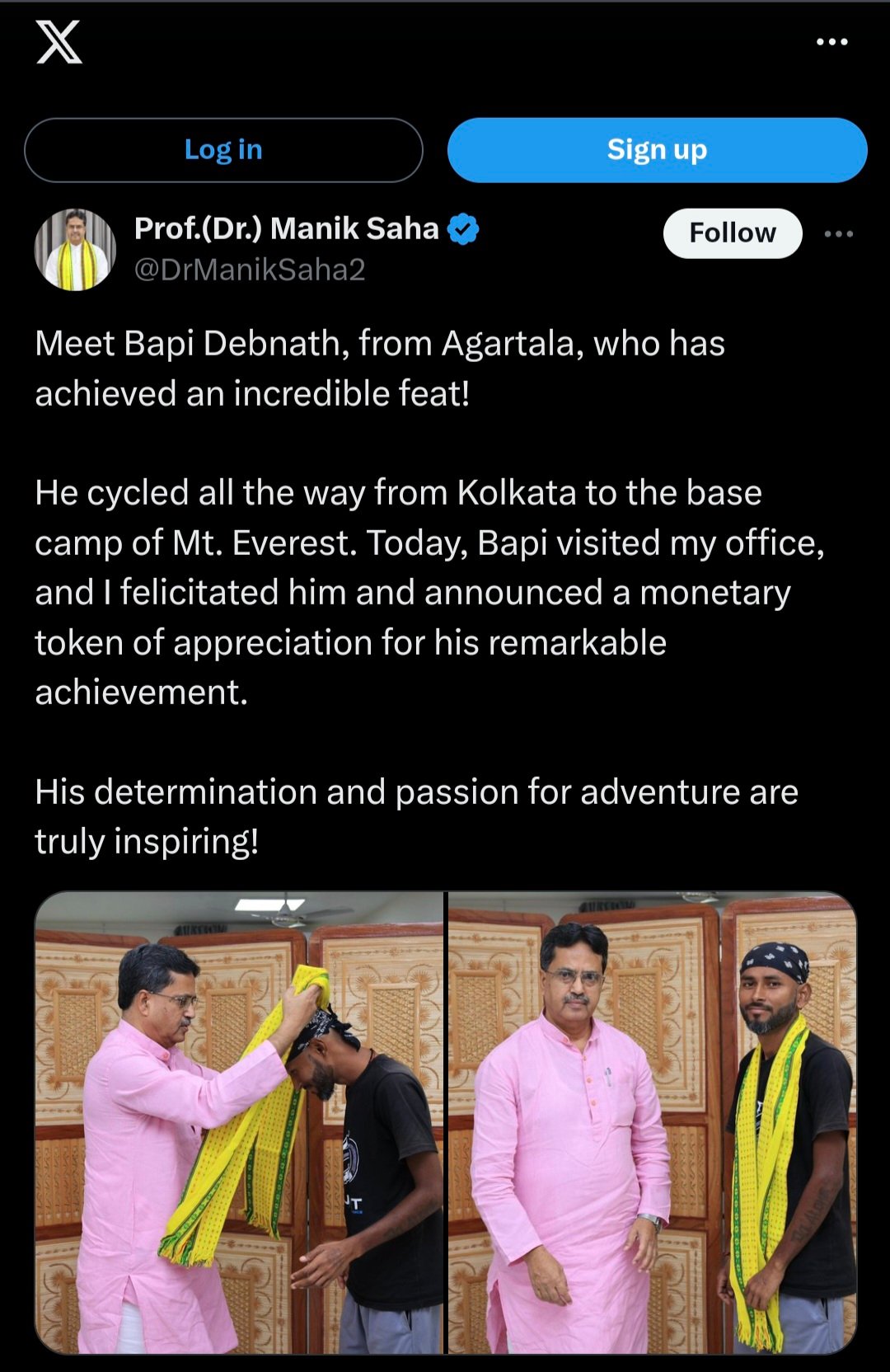Open the post's more options menu
Screen dimensions: 890x1372
click(x=838, y=234)
